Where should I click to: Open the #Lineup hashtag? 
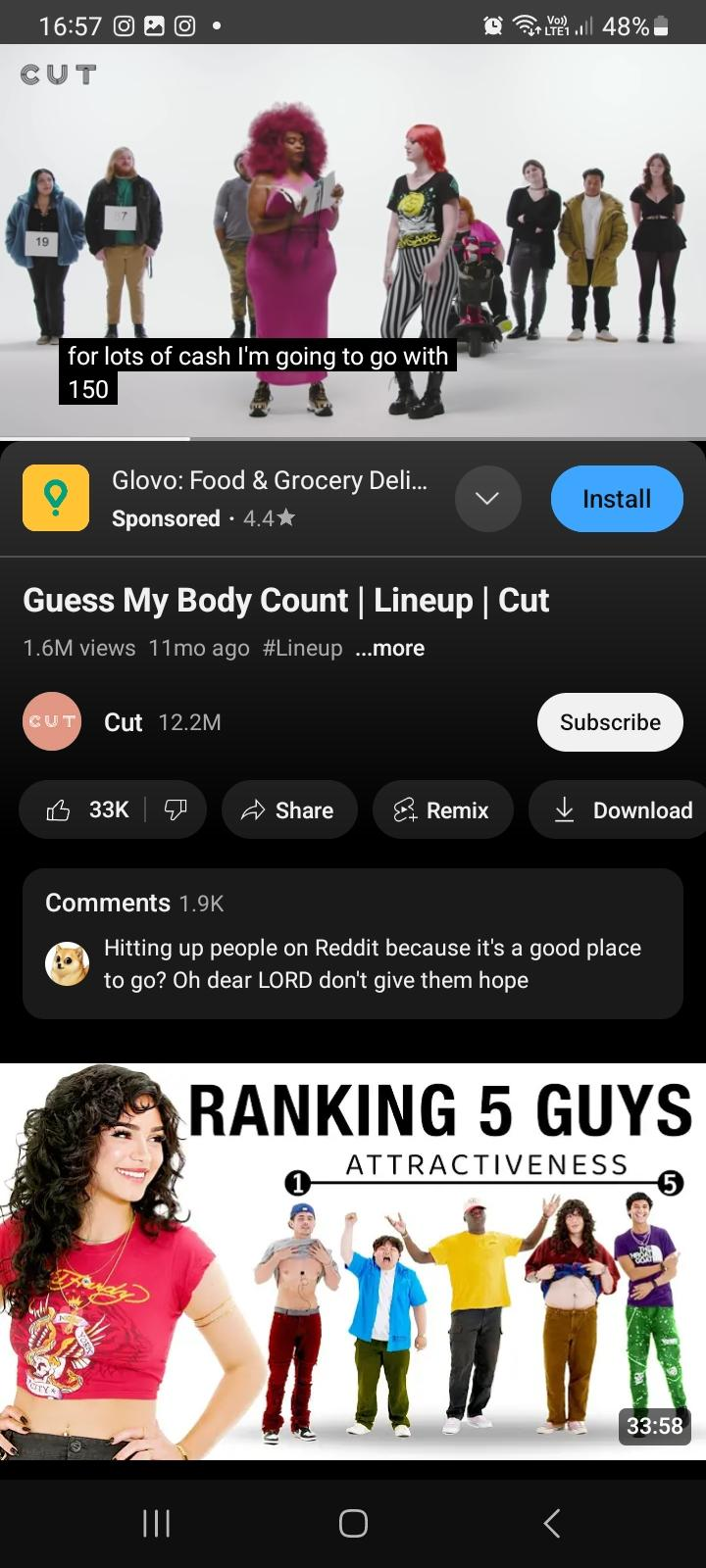(302, 648)
